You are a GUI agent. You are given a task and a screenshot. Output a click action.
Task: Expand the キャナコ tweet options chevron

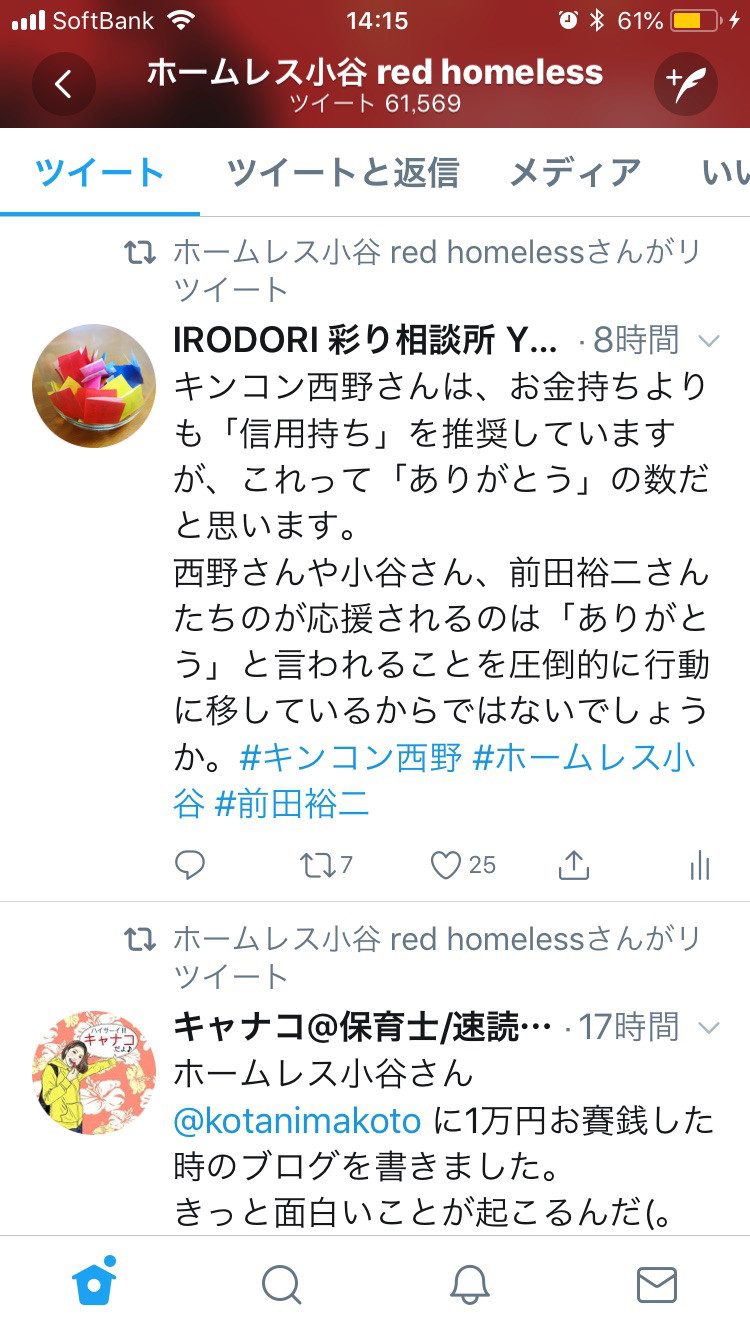click(708, 1027)
